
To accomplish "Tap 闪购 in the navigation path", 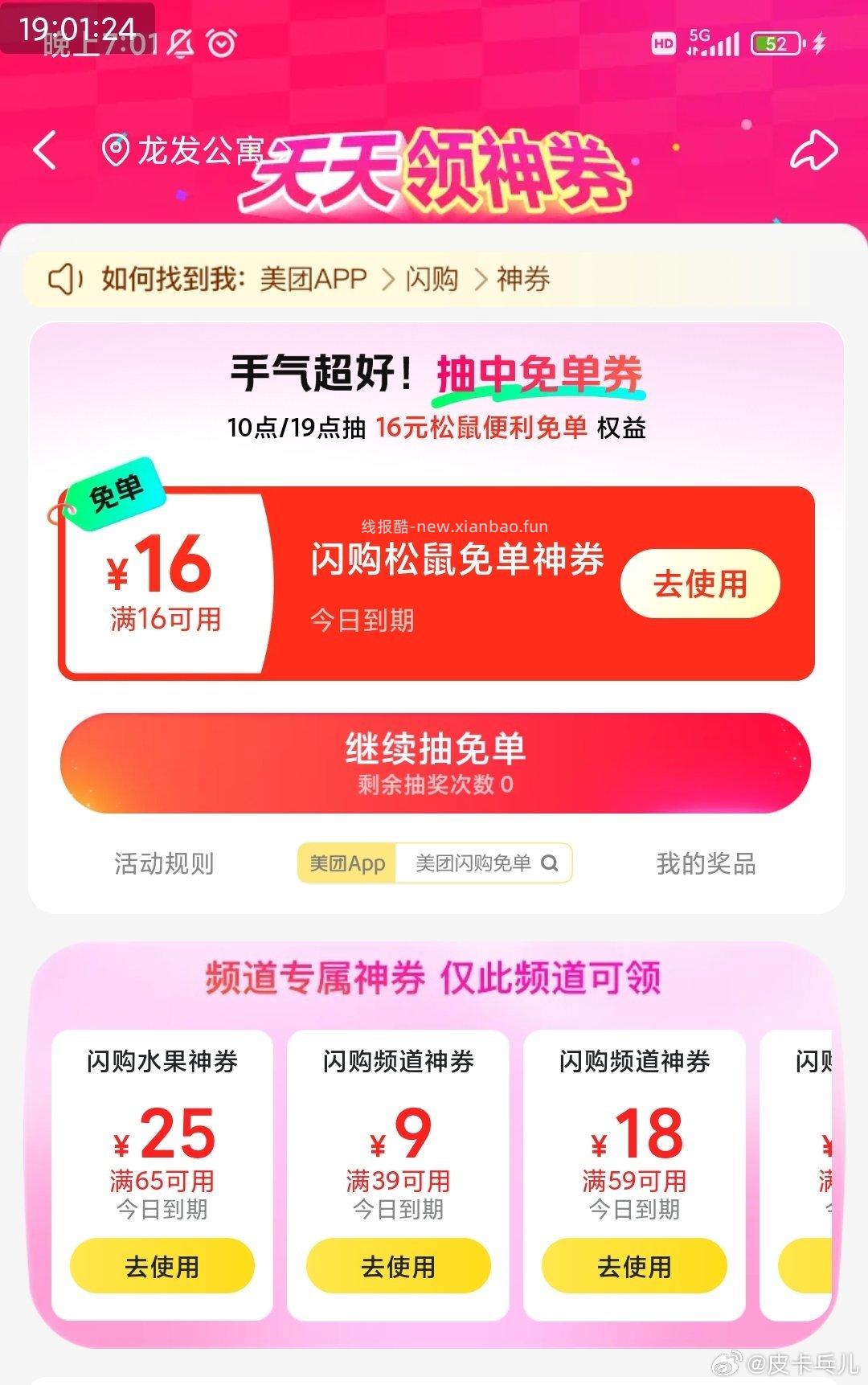I will coord(434,279).
